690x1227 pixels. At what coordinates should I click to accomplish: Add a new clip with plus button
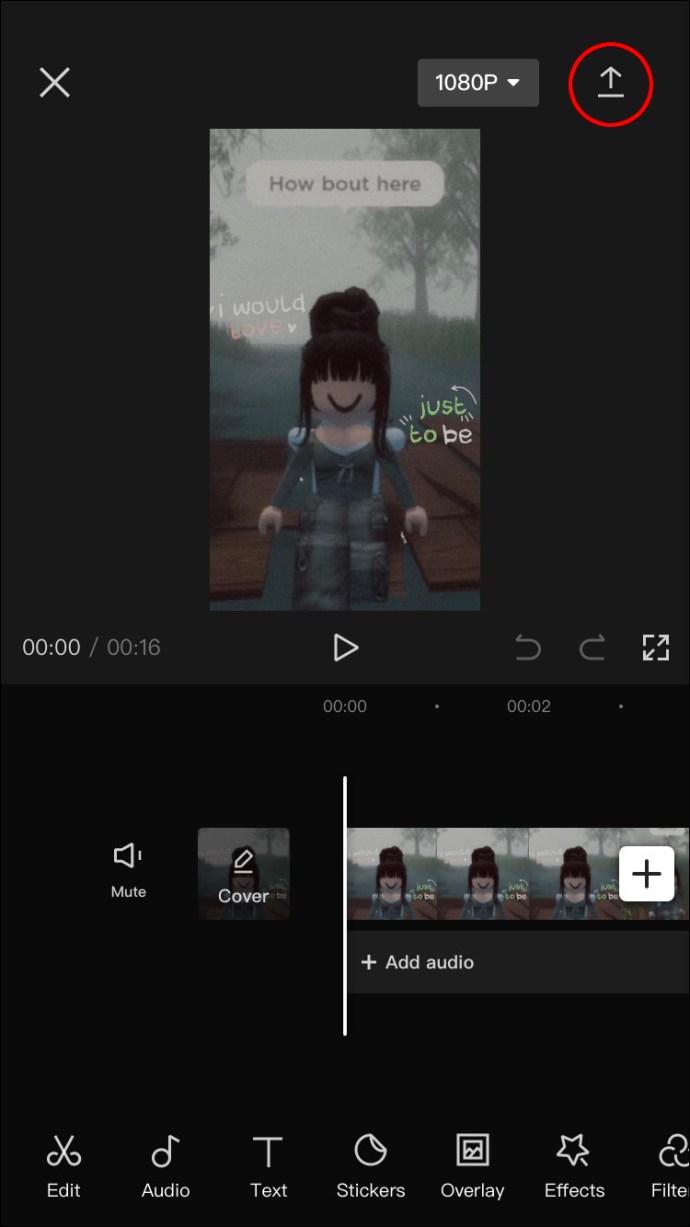point(646,874)
